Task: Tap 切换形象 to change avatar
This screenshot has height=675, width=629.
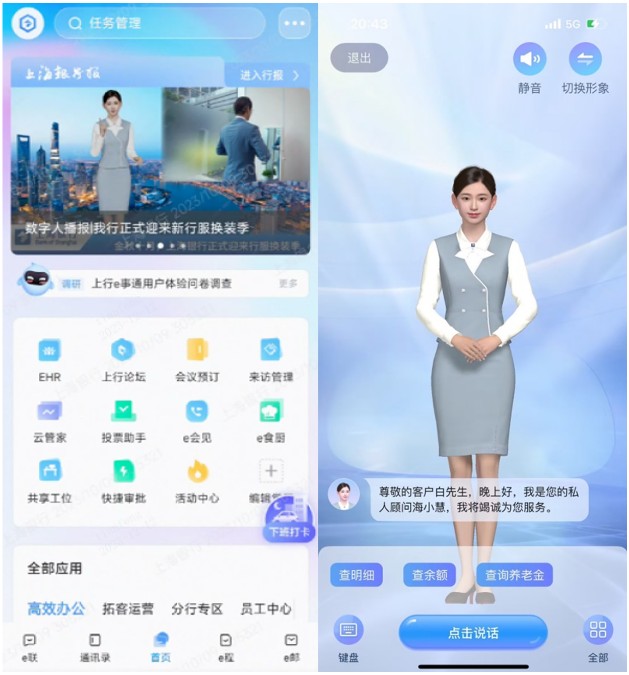Action: point(586,68)
